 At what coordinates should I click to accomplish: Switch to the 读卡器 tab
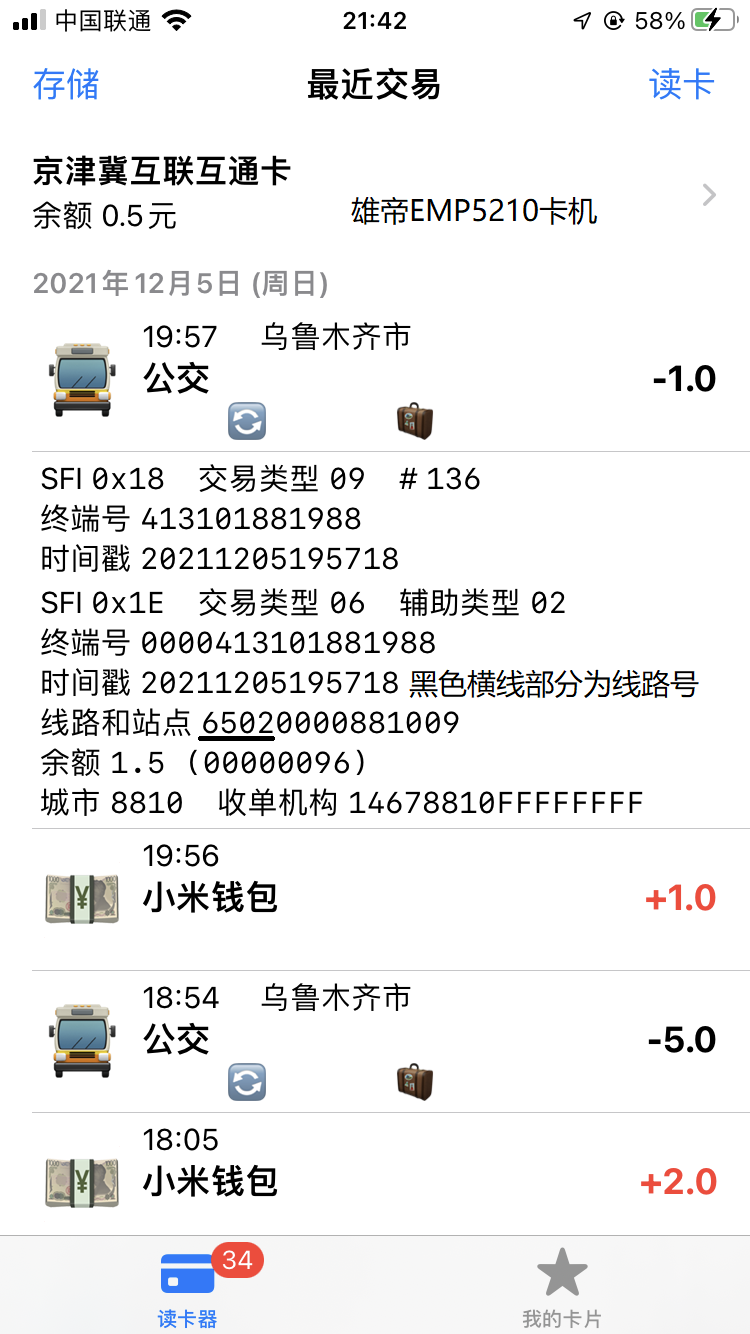[x=188, y=1287]
